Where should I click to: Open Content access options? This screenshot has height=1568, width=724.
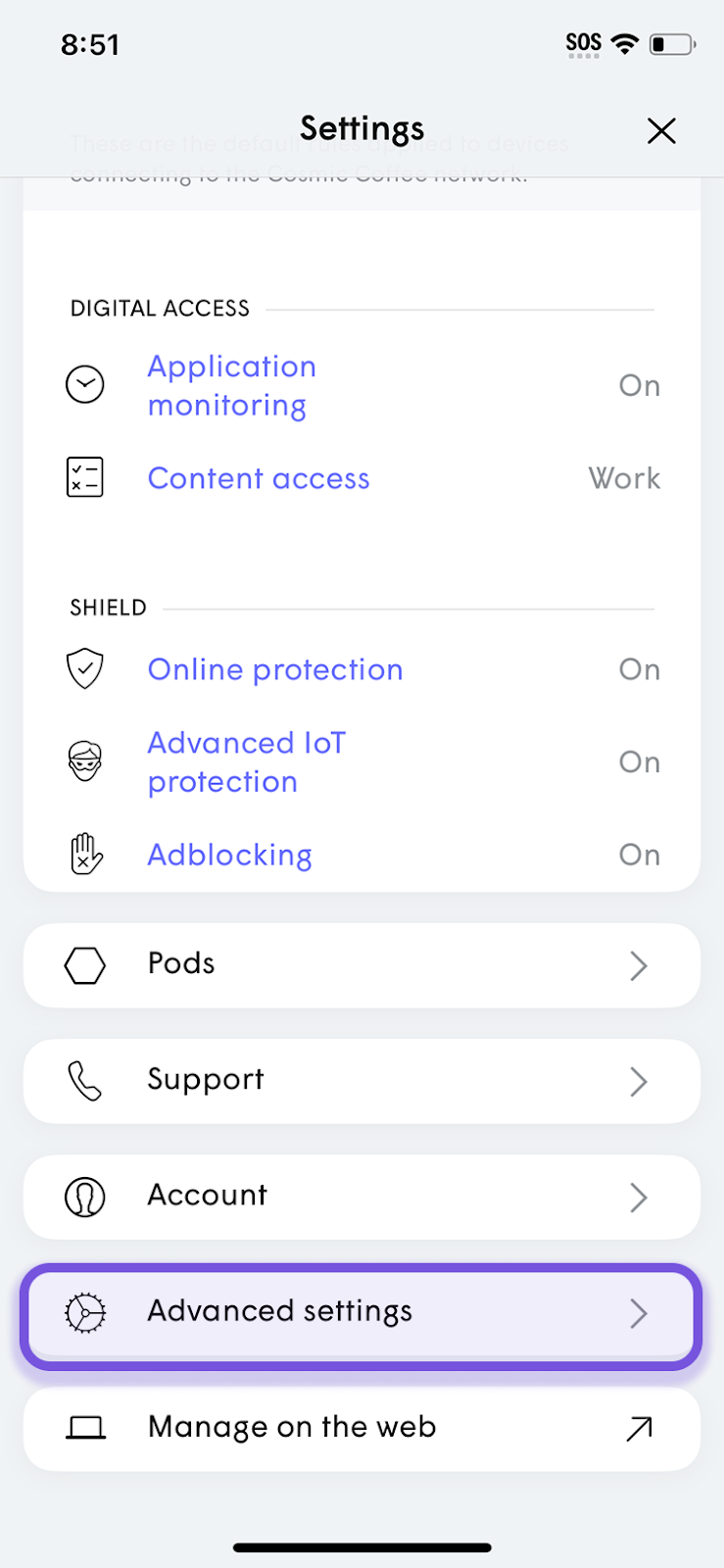click(x=258, y=477)
